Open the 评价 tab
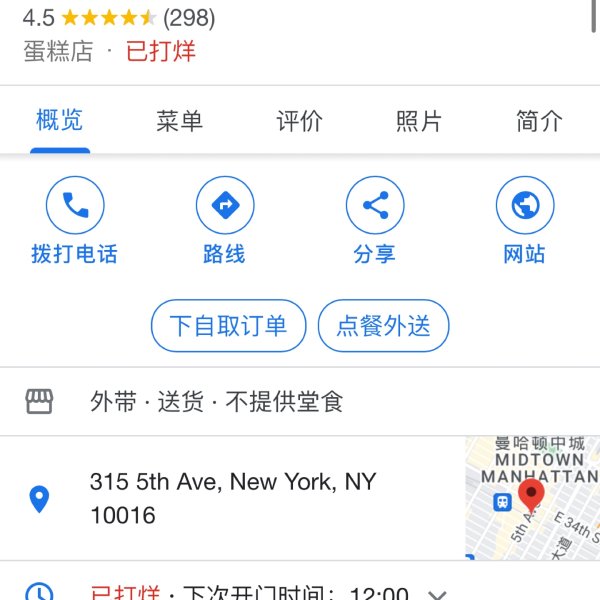600x600 pixels. click(299, 122)
